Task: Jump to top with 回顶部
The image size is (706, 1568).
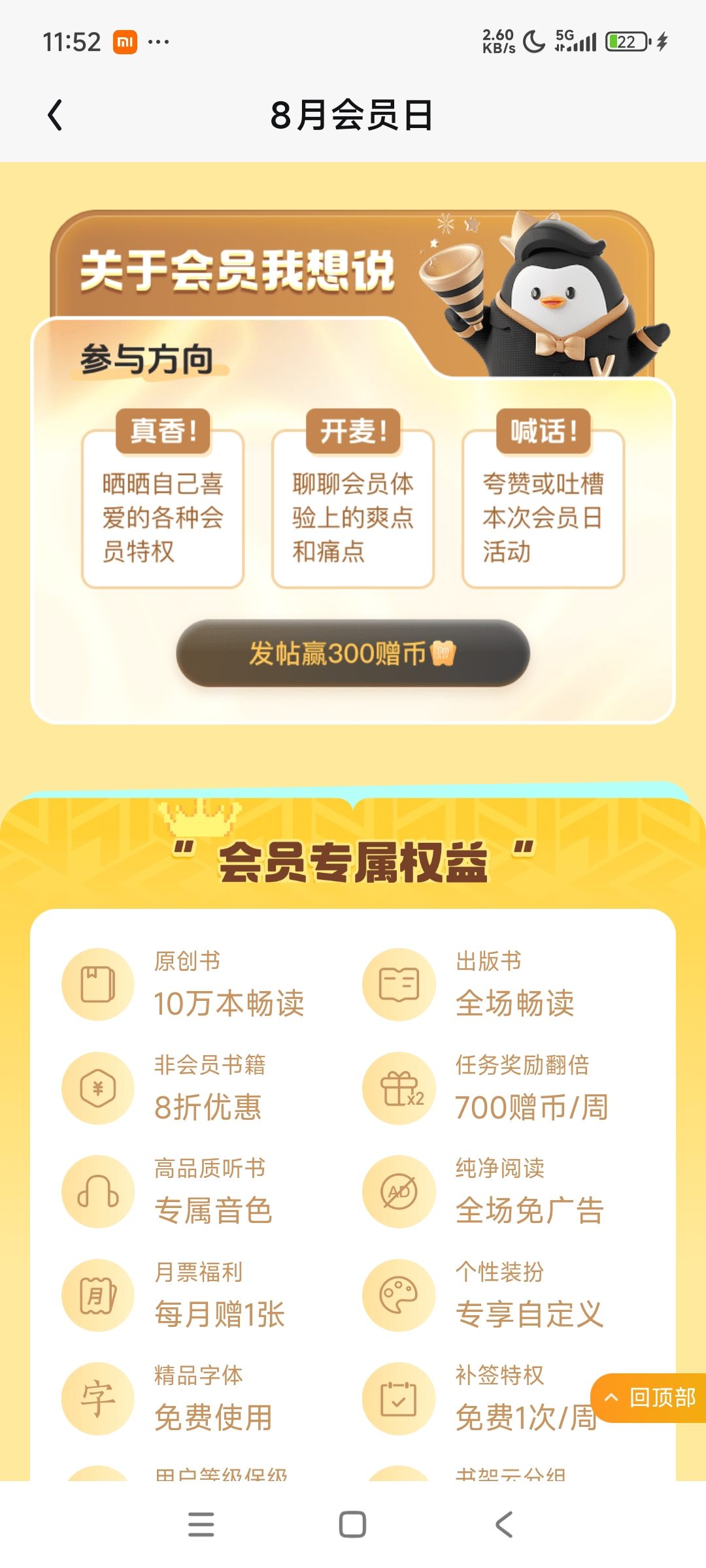Action: click(648, 1397)
